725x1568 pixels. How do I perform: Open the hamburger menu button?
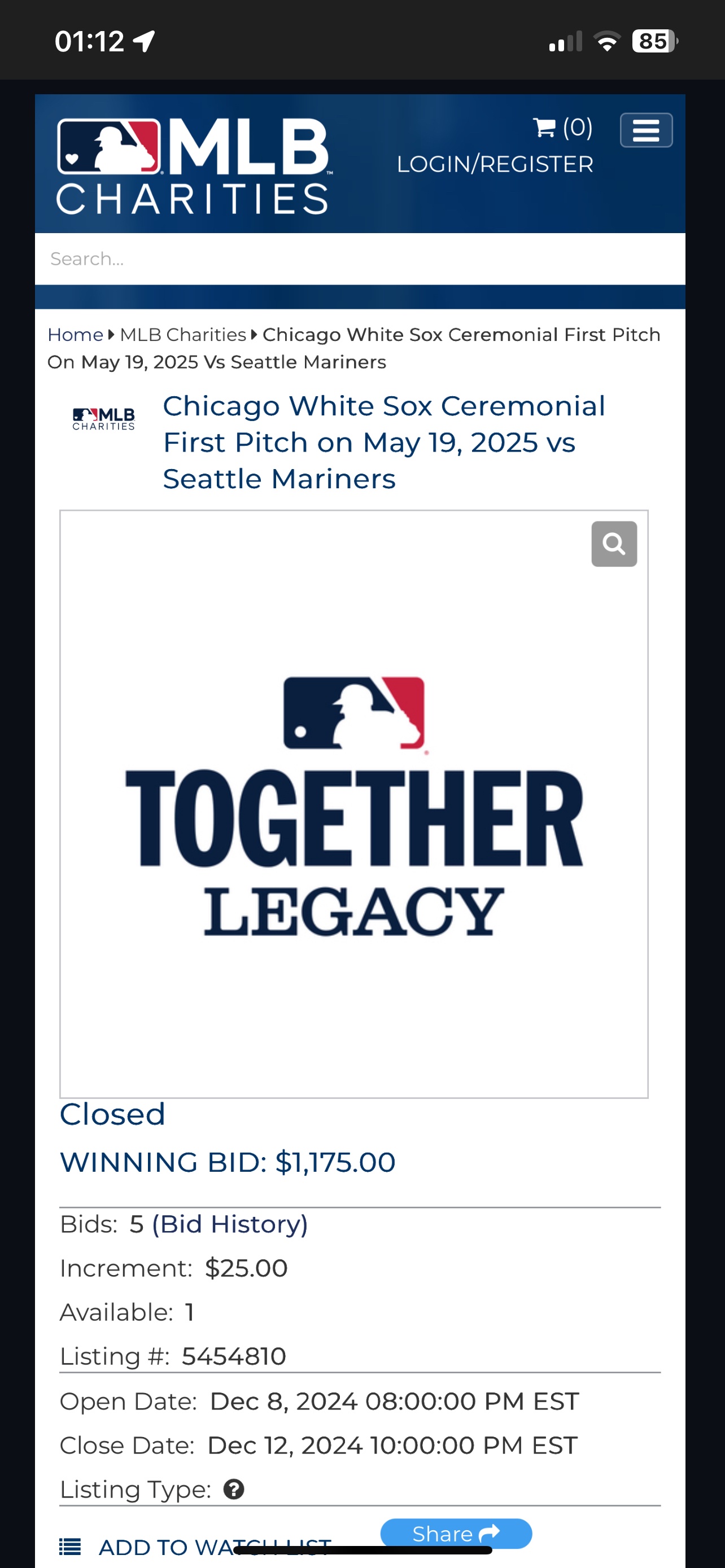(646, 130)
